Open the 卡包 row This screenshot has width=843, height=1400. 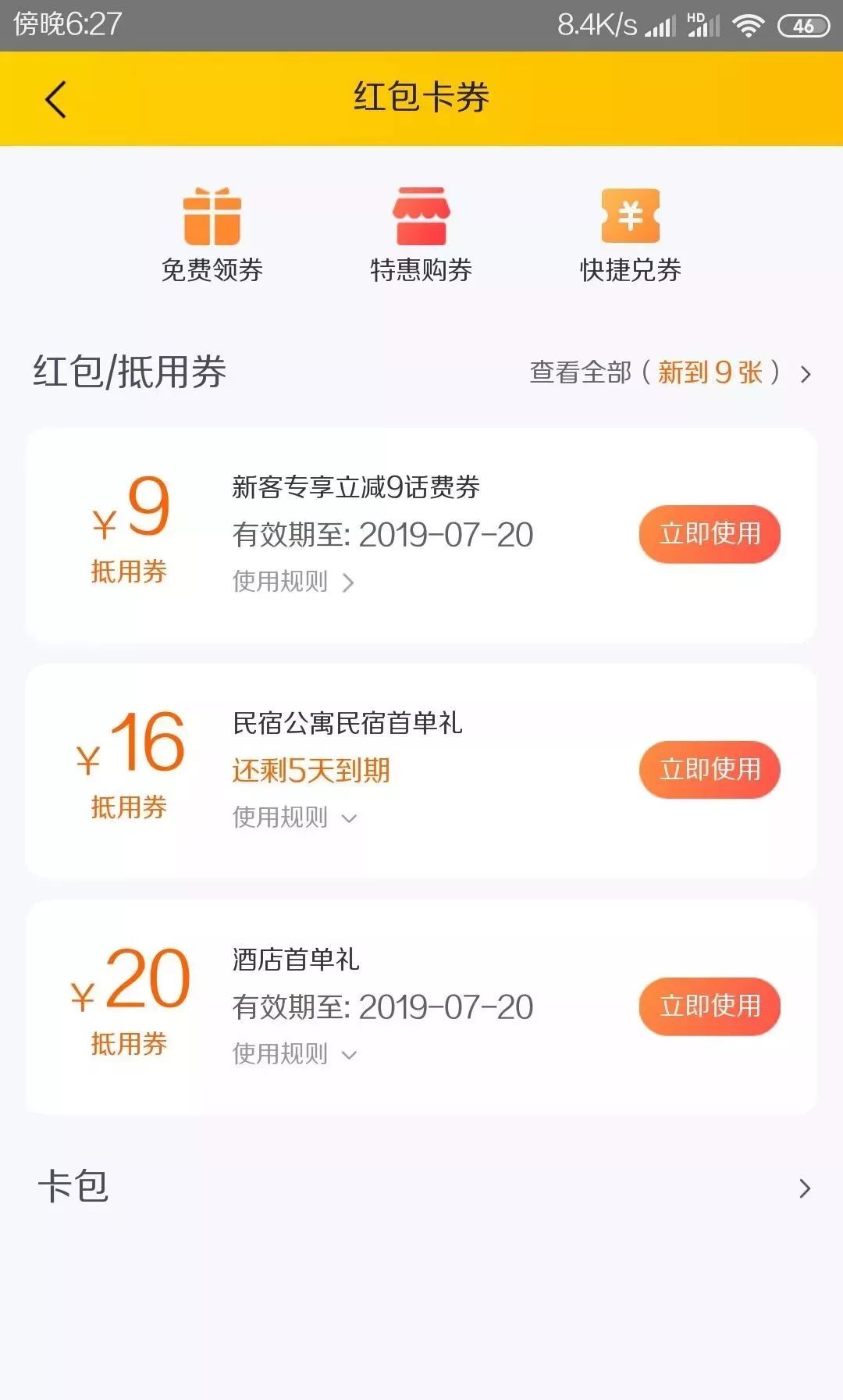[421, 1188]
